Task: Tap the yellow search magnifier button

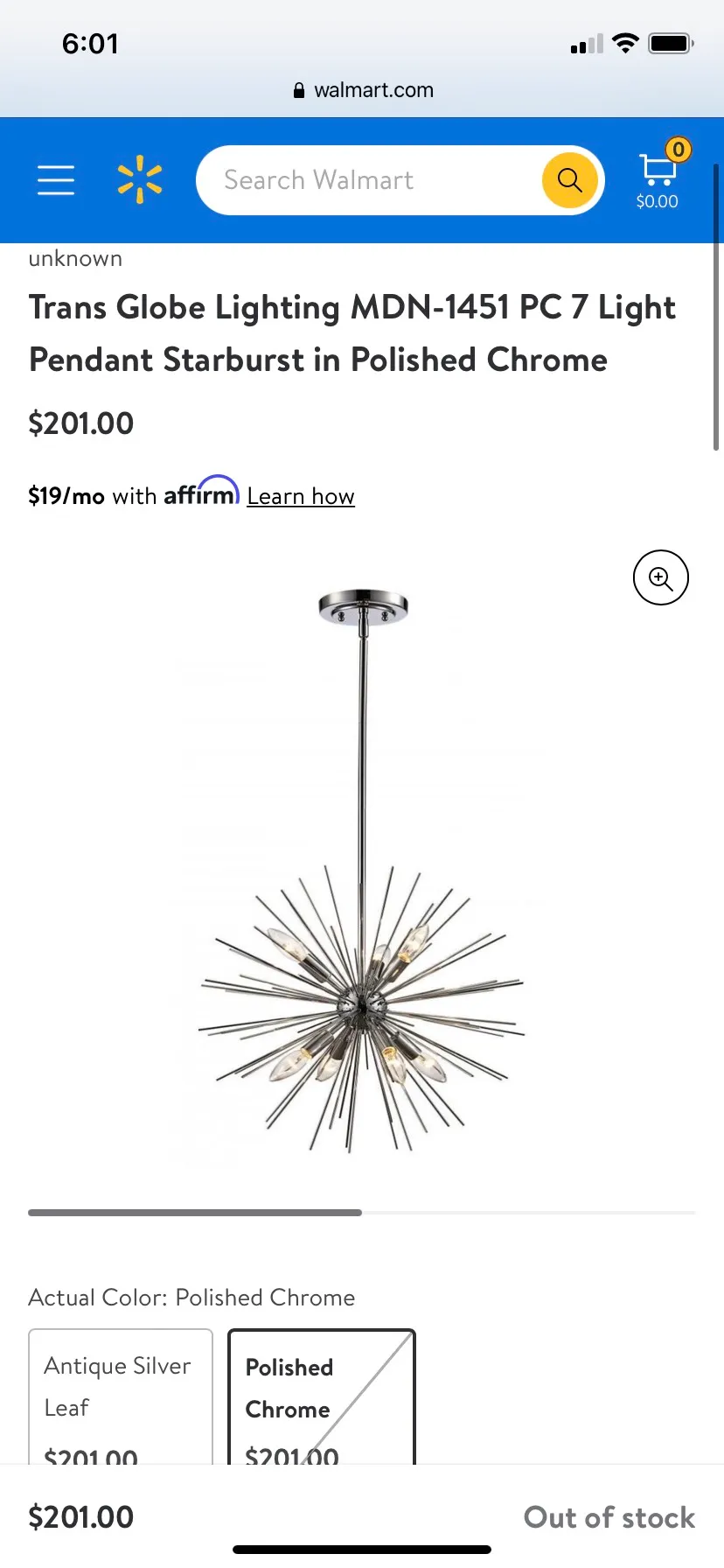Action: click(x=570, y=180)
